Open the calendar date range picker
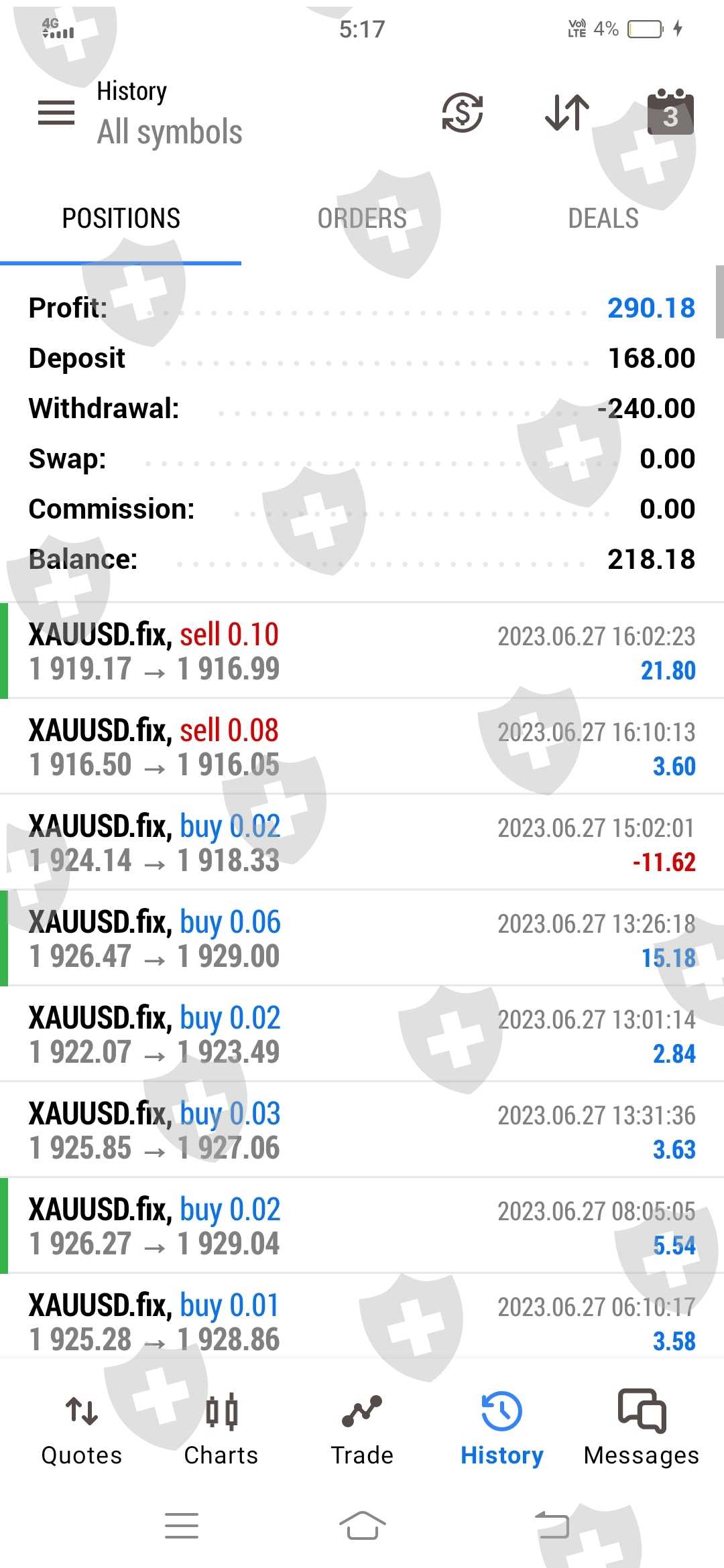The width and height of the screenshot is (724, 1568). tap(670, 113)
